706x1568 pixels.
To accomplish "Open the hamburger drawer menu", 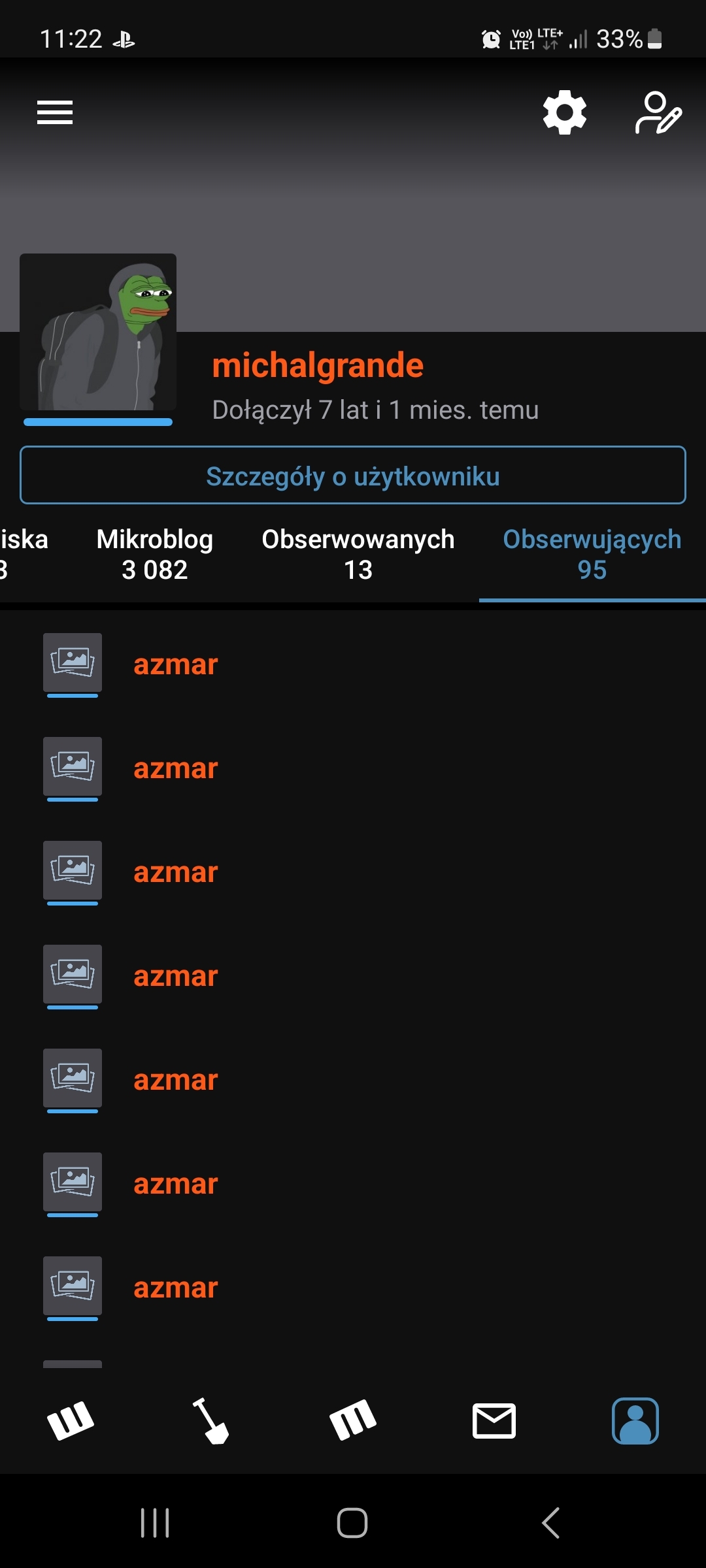I will click(55, 112).
